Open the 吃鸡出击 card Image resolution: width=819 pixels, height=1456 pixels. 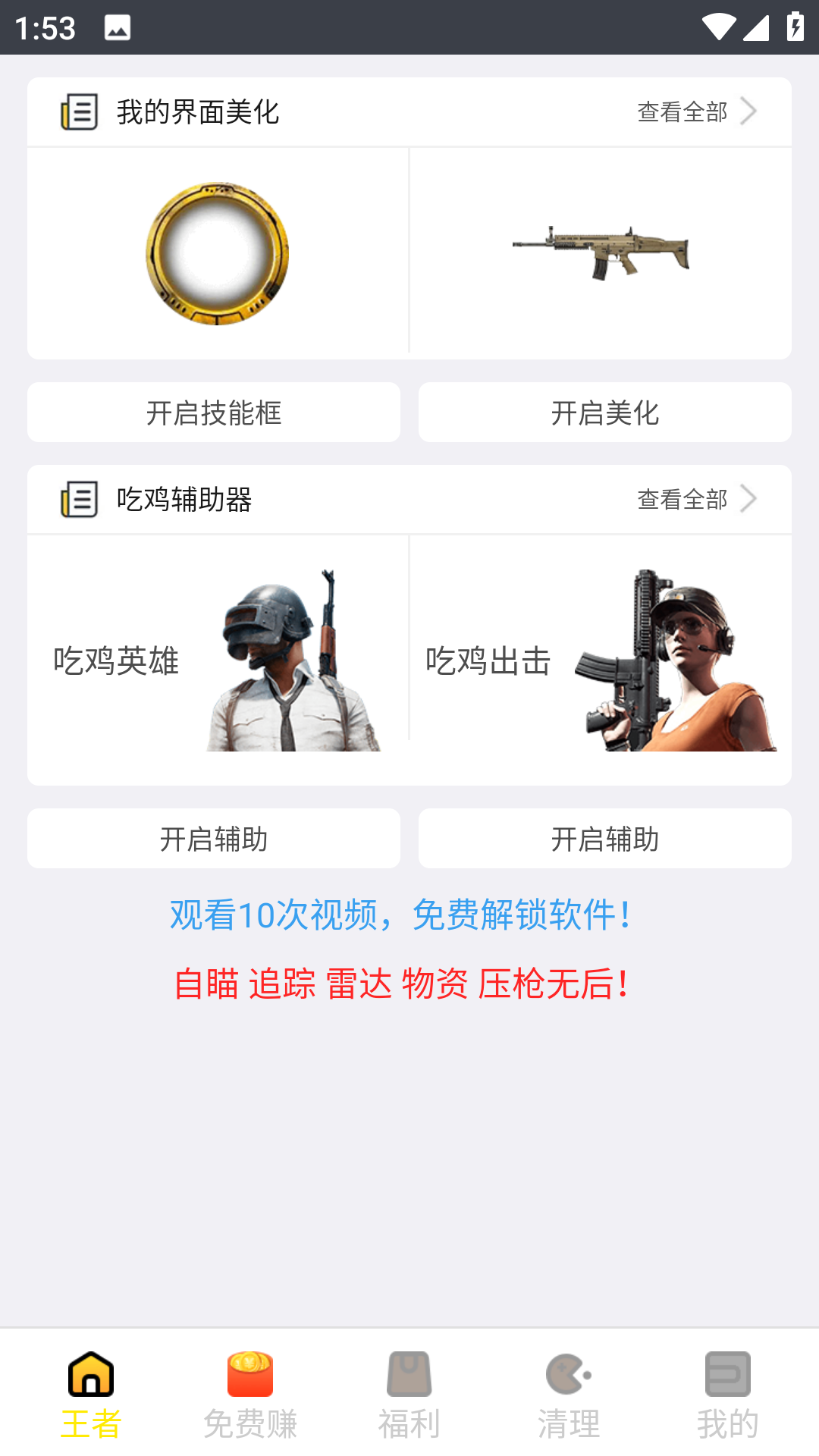(x=601, y=660)
